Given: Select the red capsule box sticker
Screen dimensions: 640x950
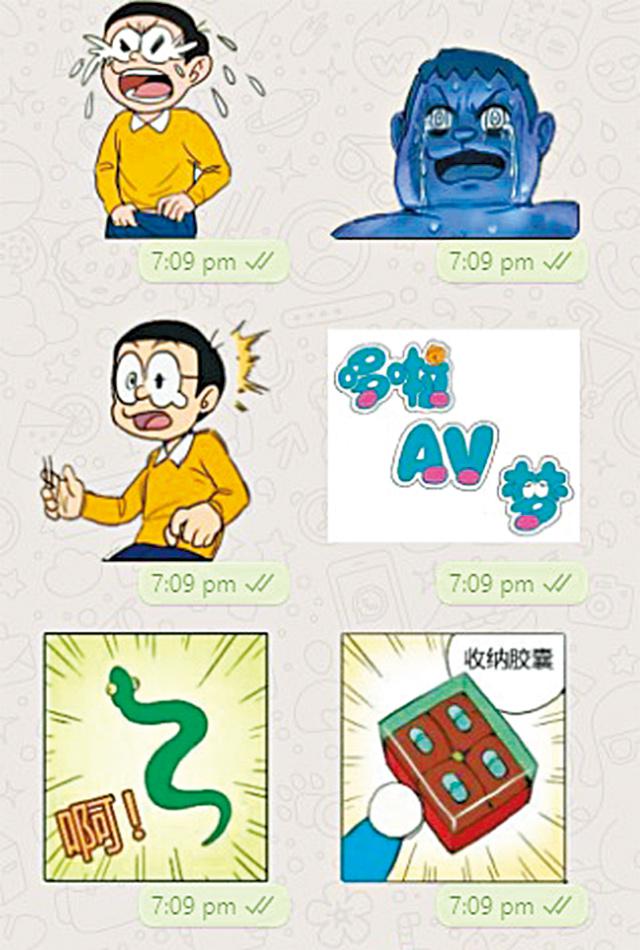Looking at the screenshot, I should coord(453,757).
